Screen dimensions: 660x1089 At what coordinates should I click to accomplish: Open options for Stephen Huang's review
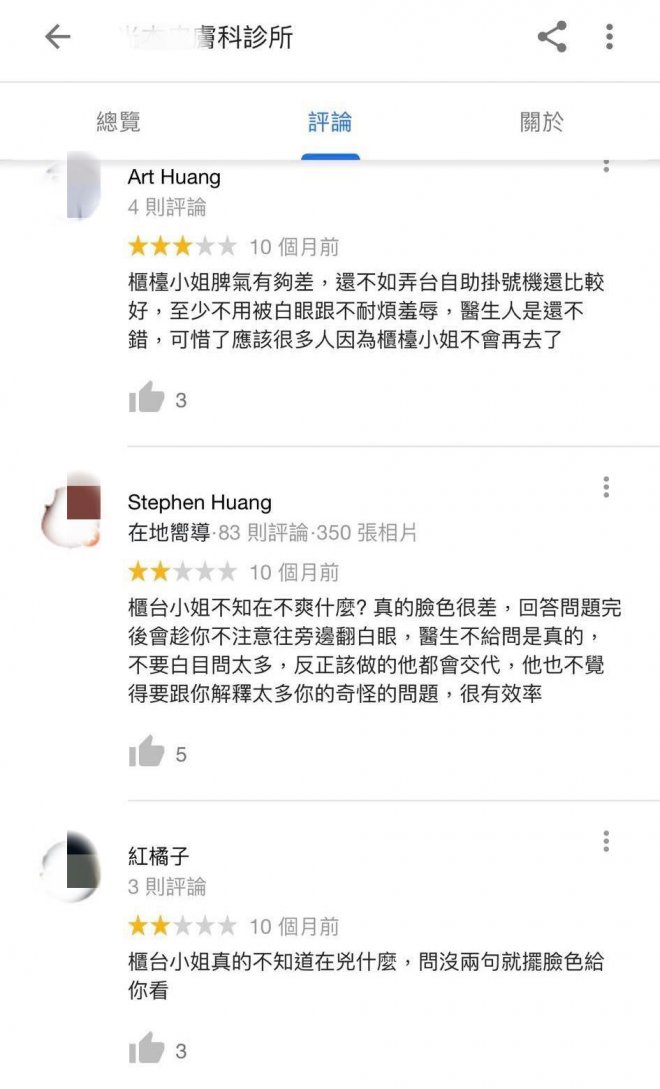[606, 487]
